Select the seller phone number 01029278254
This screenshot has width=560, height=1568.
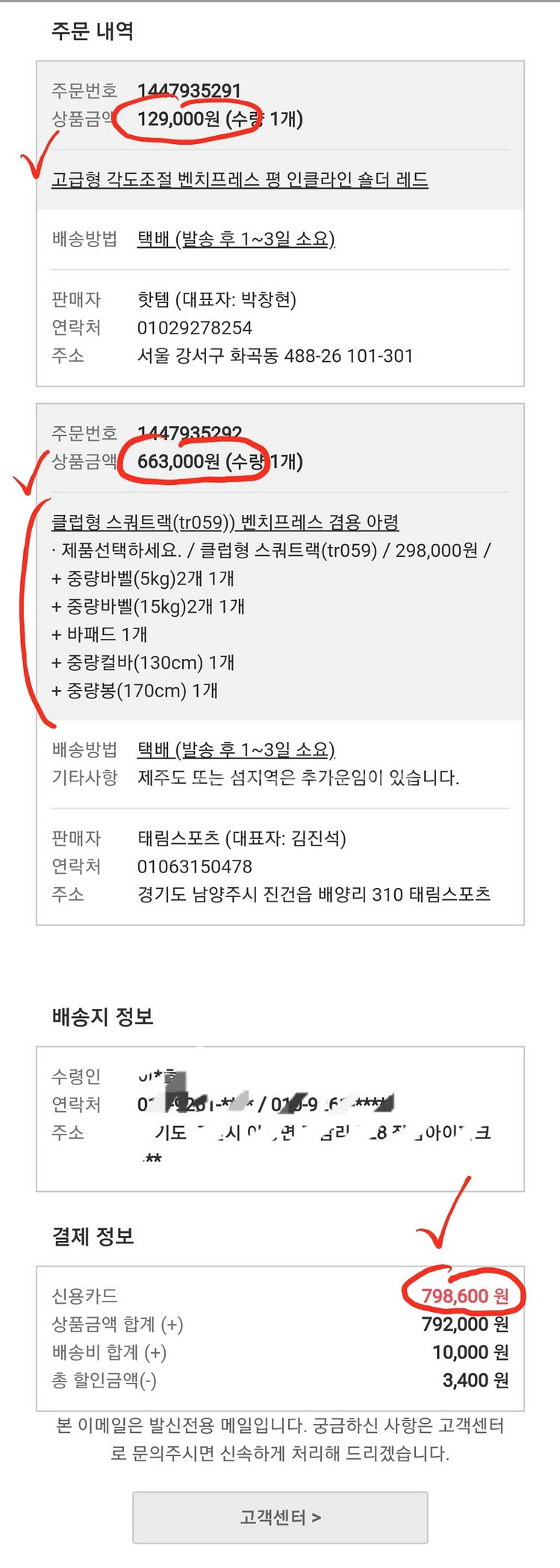194,328
